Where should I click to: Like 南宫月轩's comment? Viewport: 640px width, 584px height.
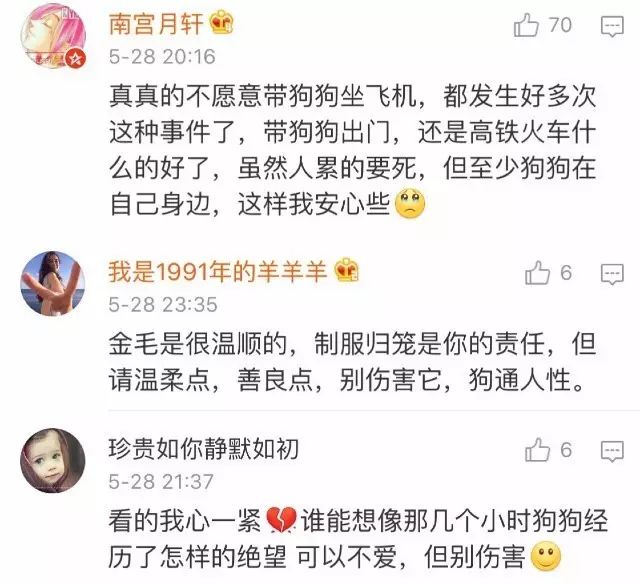coord(527,26)
